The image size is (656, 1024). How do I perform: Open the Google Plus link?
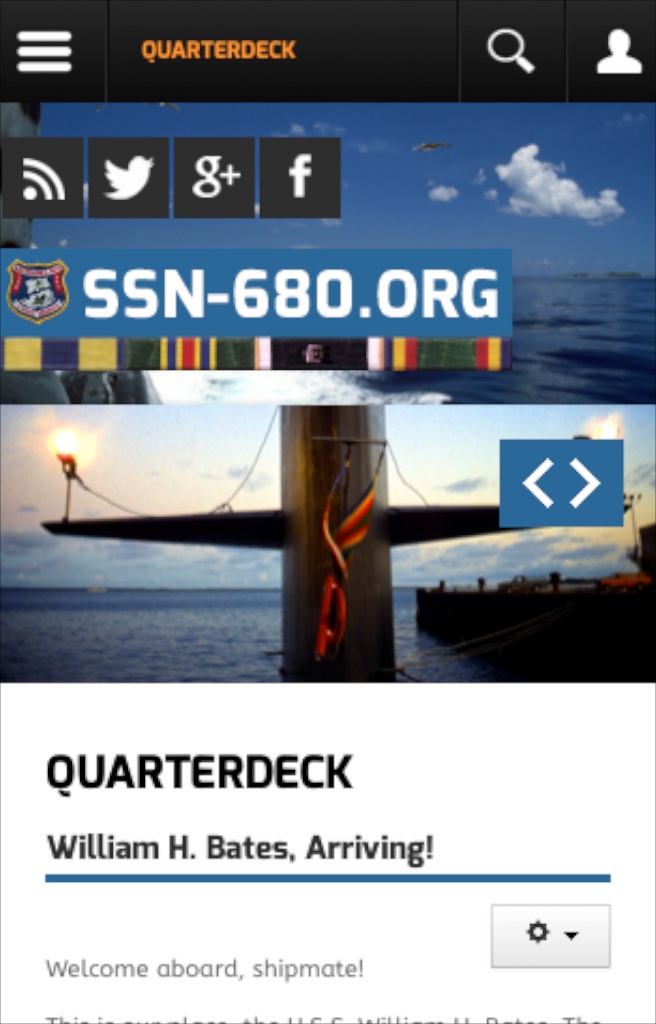click(x=215, y=178)
